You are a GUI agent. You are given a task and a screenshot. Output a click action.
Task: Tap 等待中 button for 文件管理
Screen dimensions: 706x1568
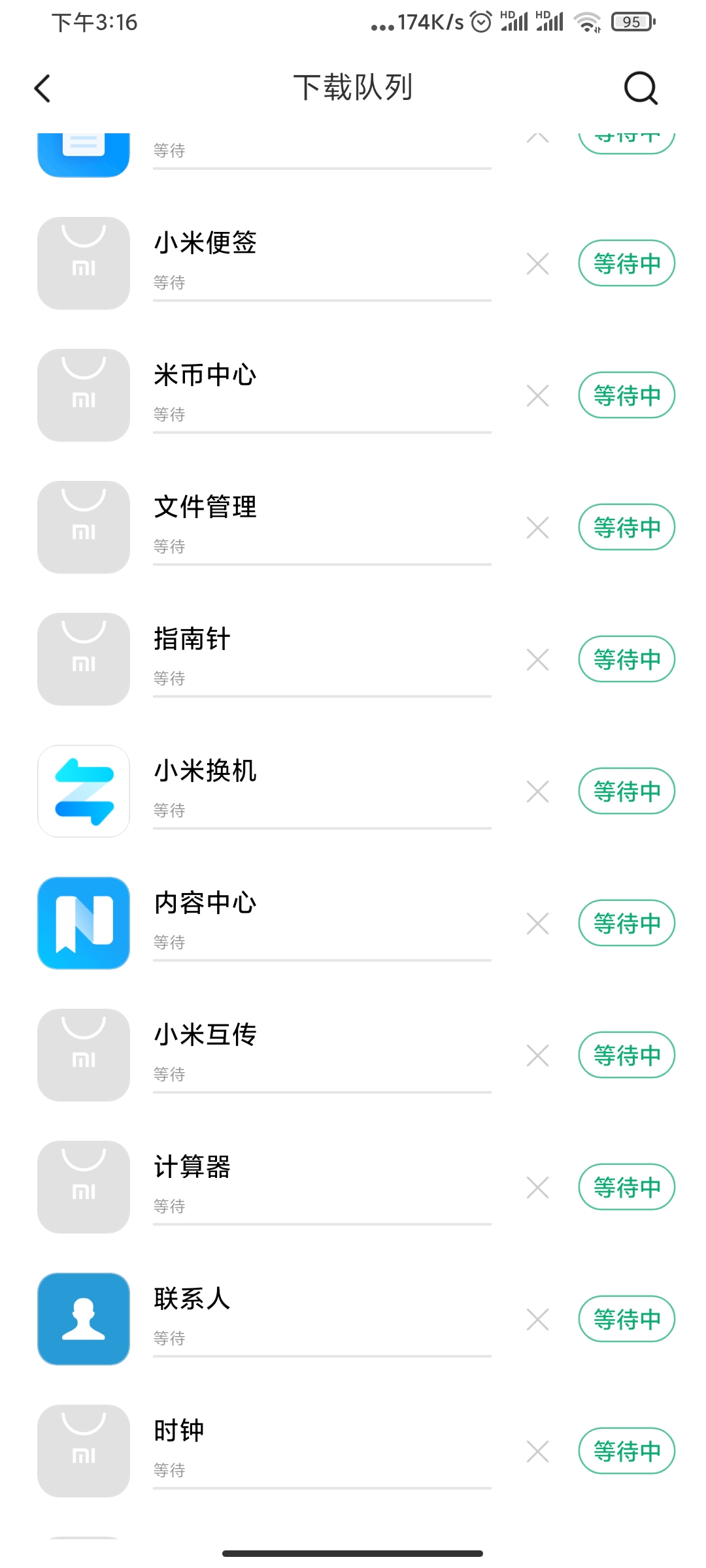tap(627, 527)
